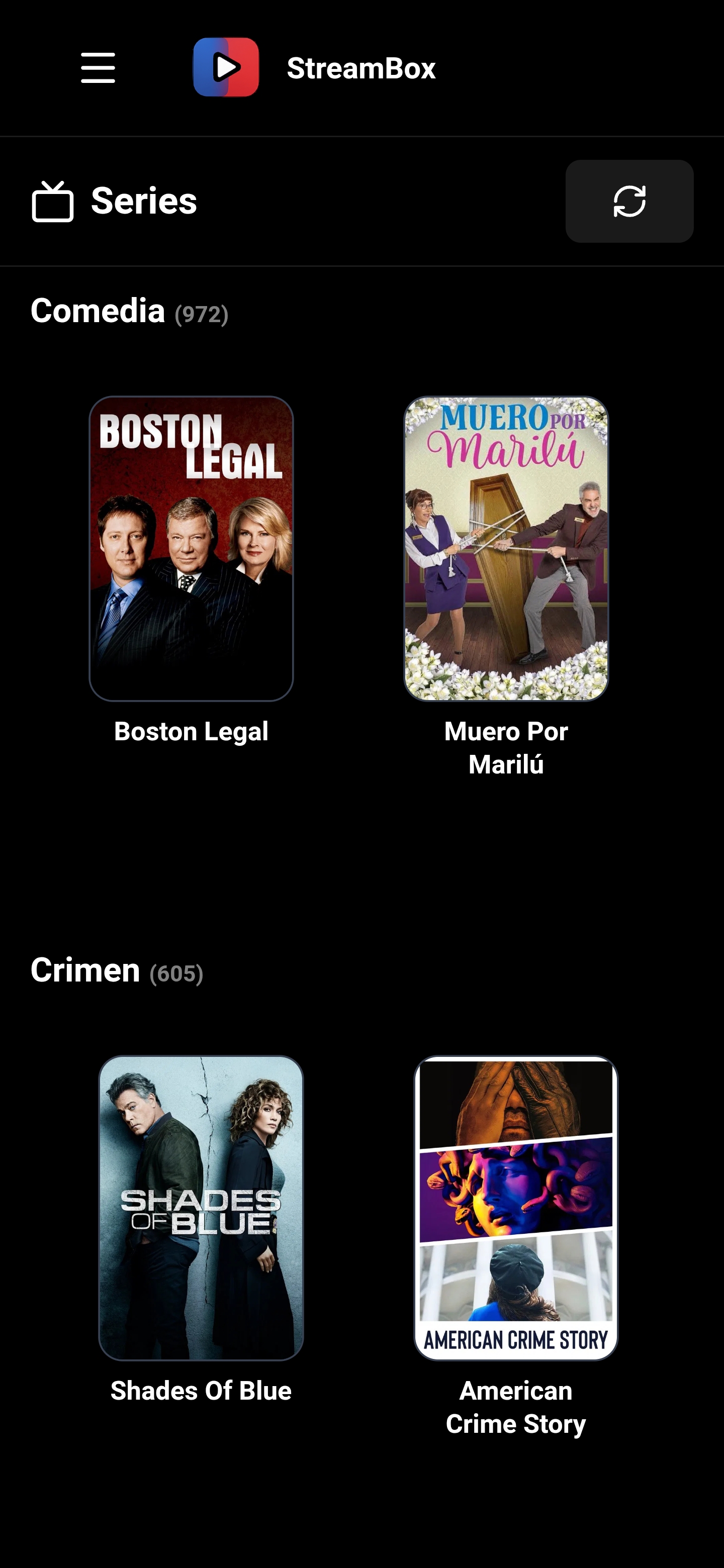
Task: View American Crime Story series
Action: (515, 1208)
